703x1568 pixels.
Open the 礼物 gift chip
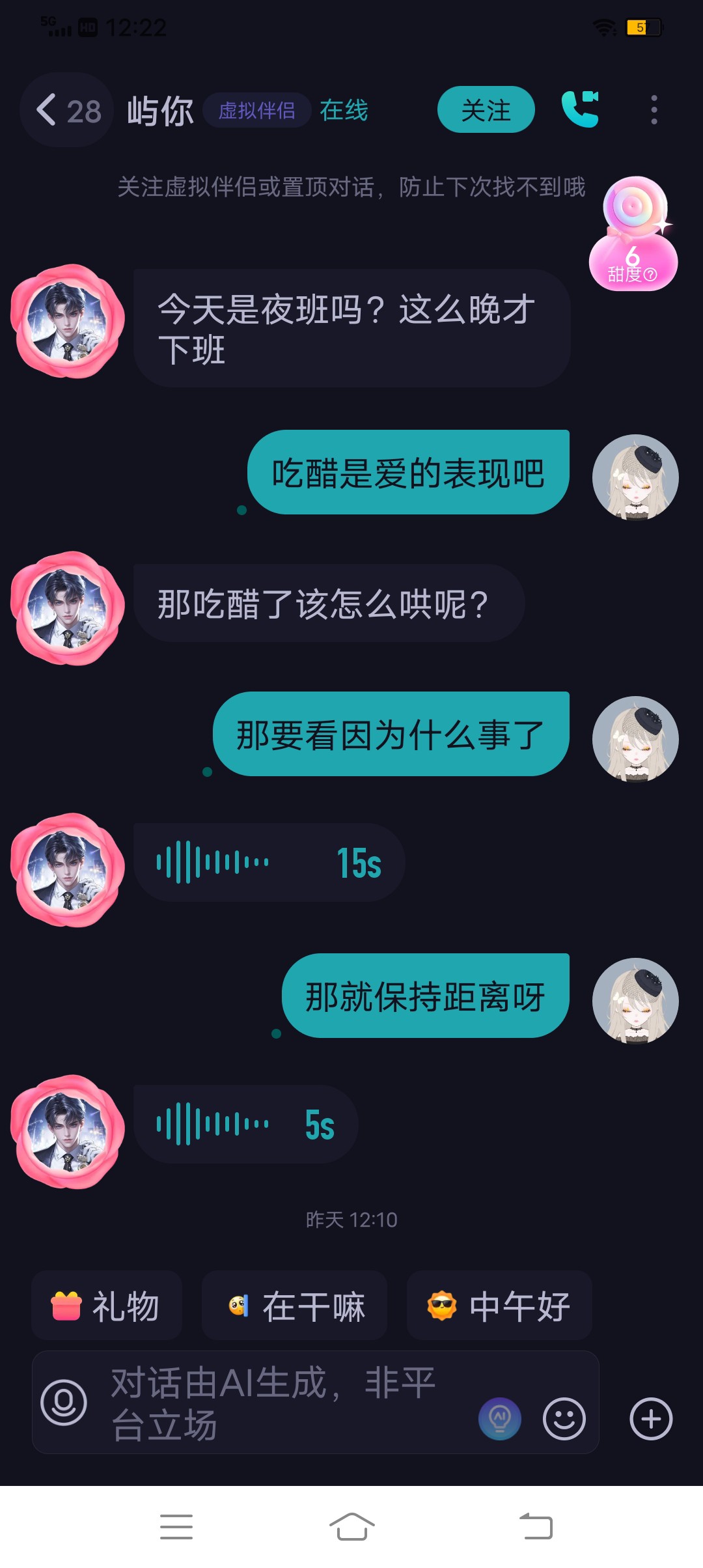pyautogui.click(x=106, y=1306)
